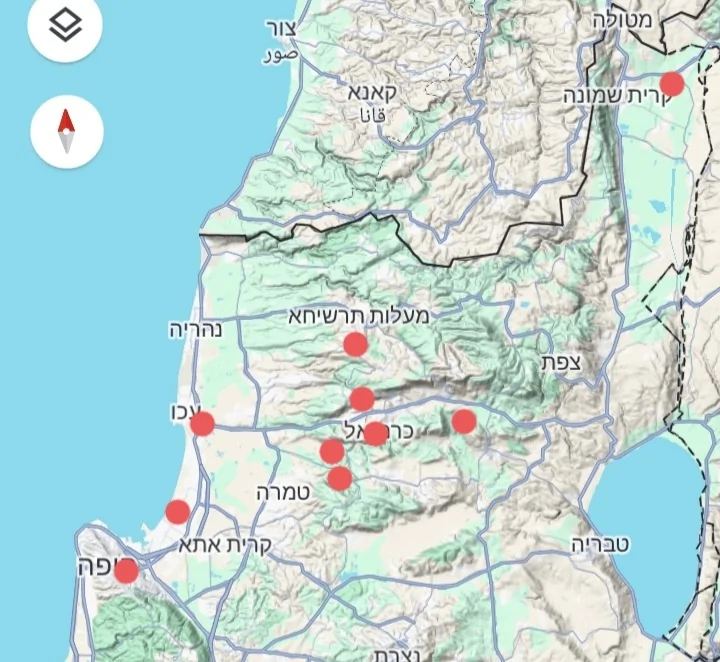Tap the red marker below מעלות תרשיחא
Image resolution: width=720 pixels, height=662 pixels.
click(x=355, y=345)
